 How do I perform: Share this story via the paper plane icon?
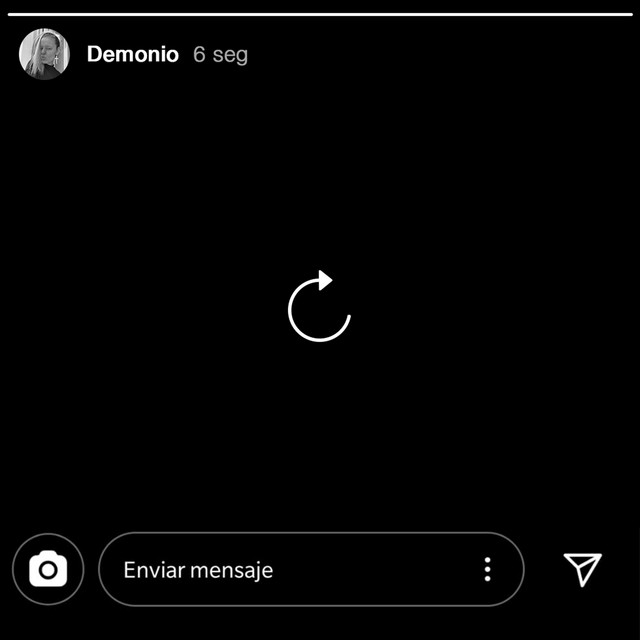coord(582,569)
